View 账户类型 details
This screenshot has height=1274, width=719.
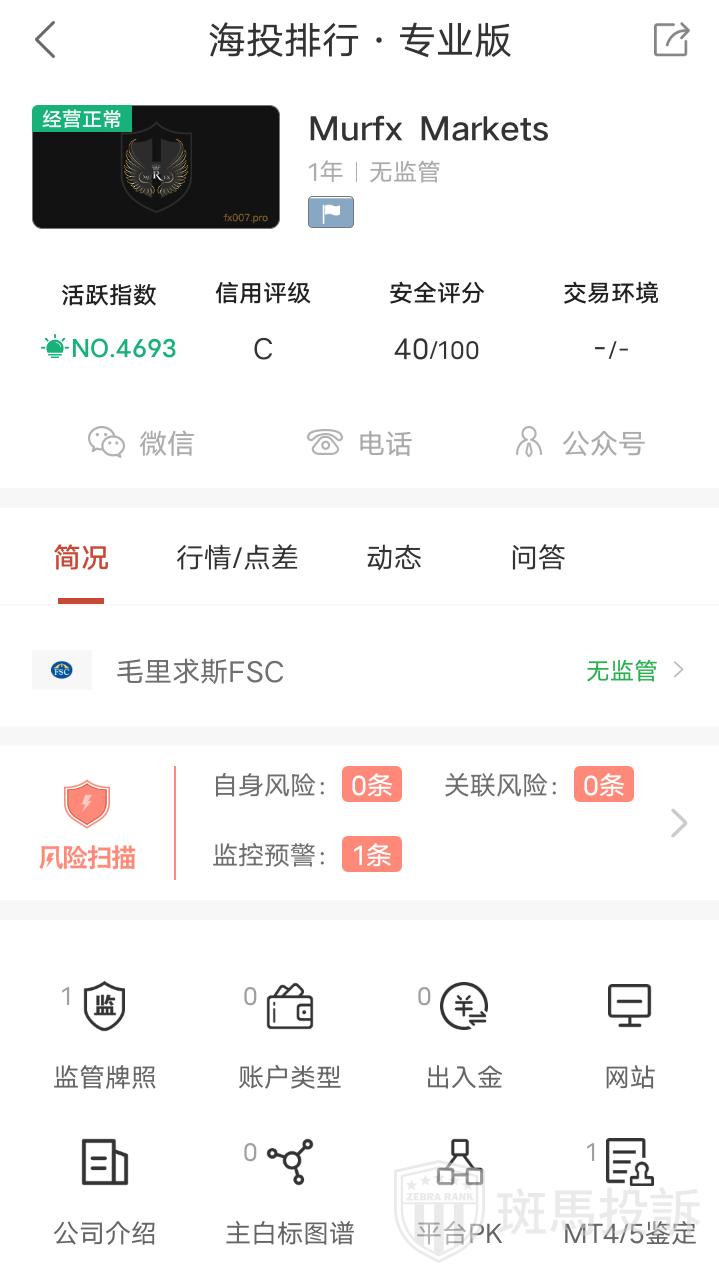tap(290, 1035)
